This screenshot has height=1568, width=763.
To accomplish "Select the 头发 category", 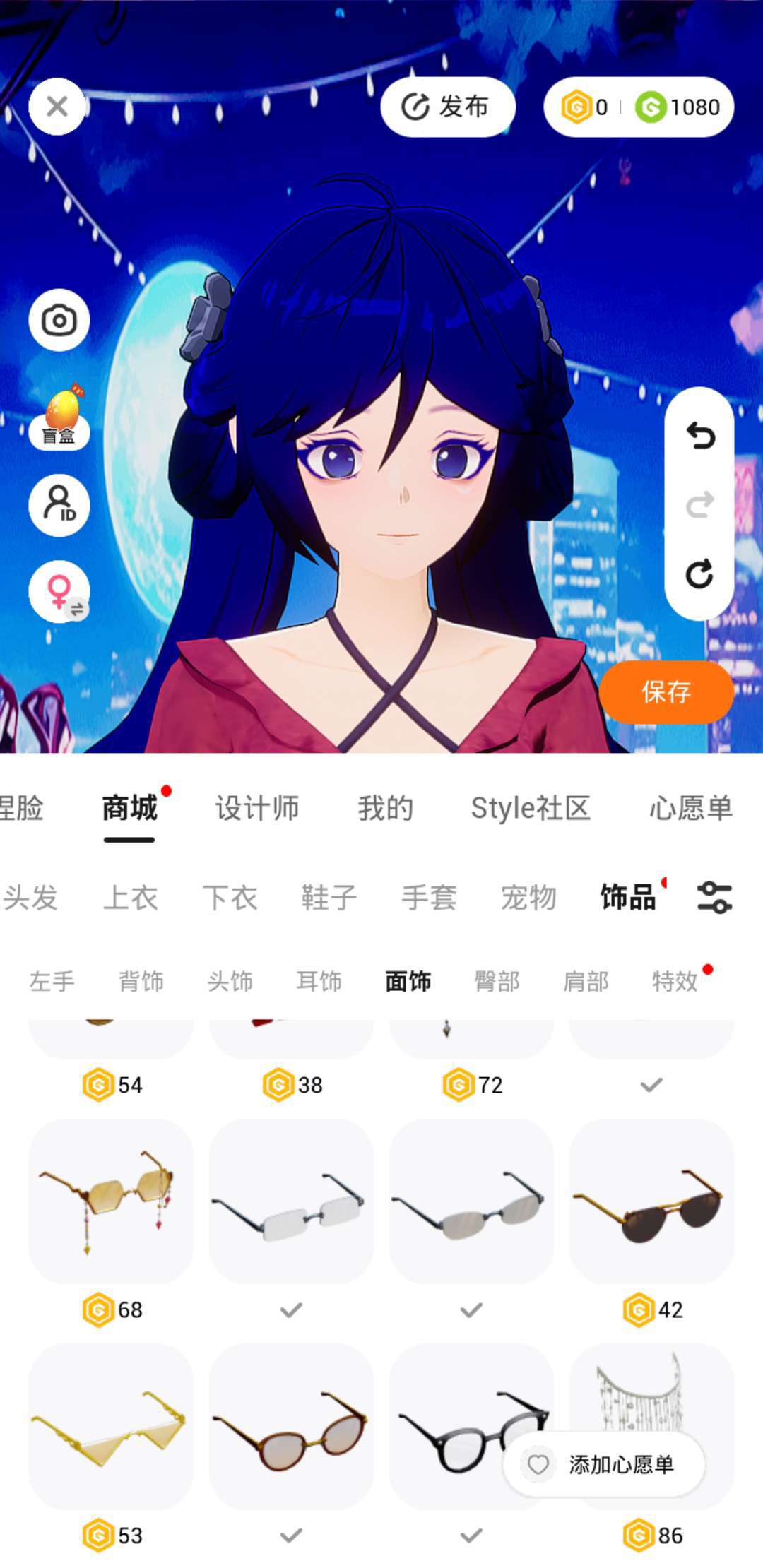I will (30, 898).
